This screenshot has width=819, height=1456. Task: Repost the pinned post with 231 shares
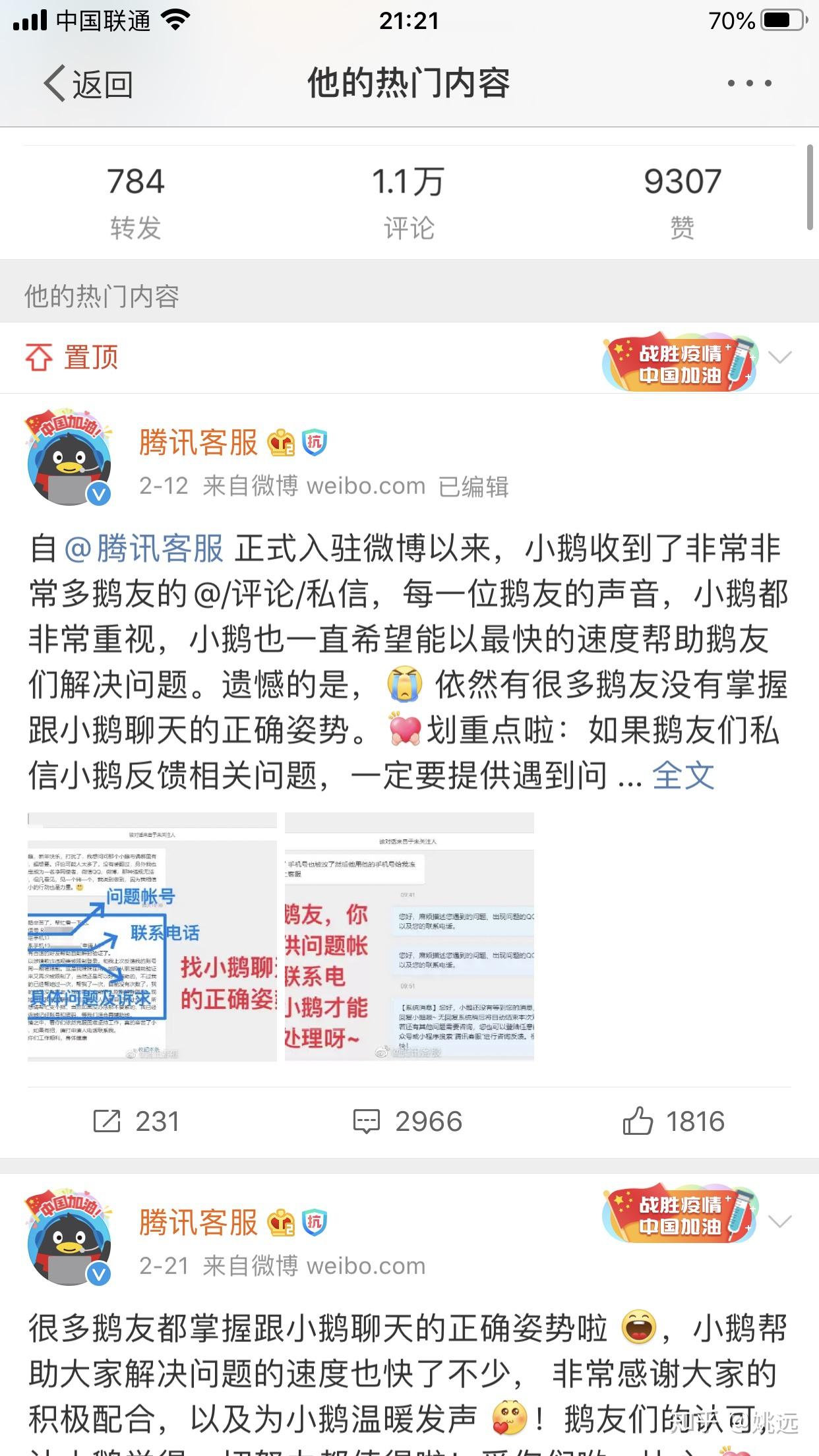point(136,1121)
